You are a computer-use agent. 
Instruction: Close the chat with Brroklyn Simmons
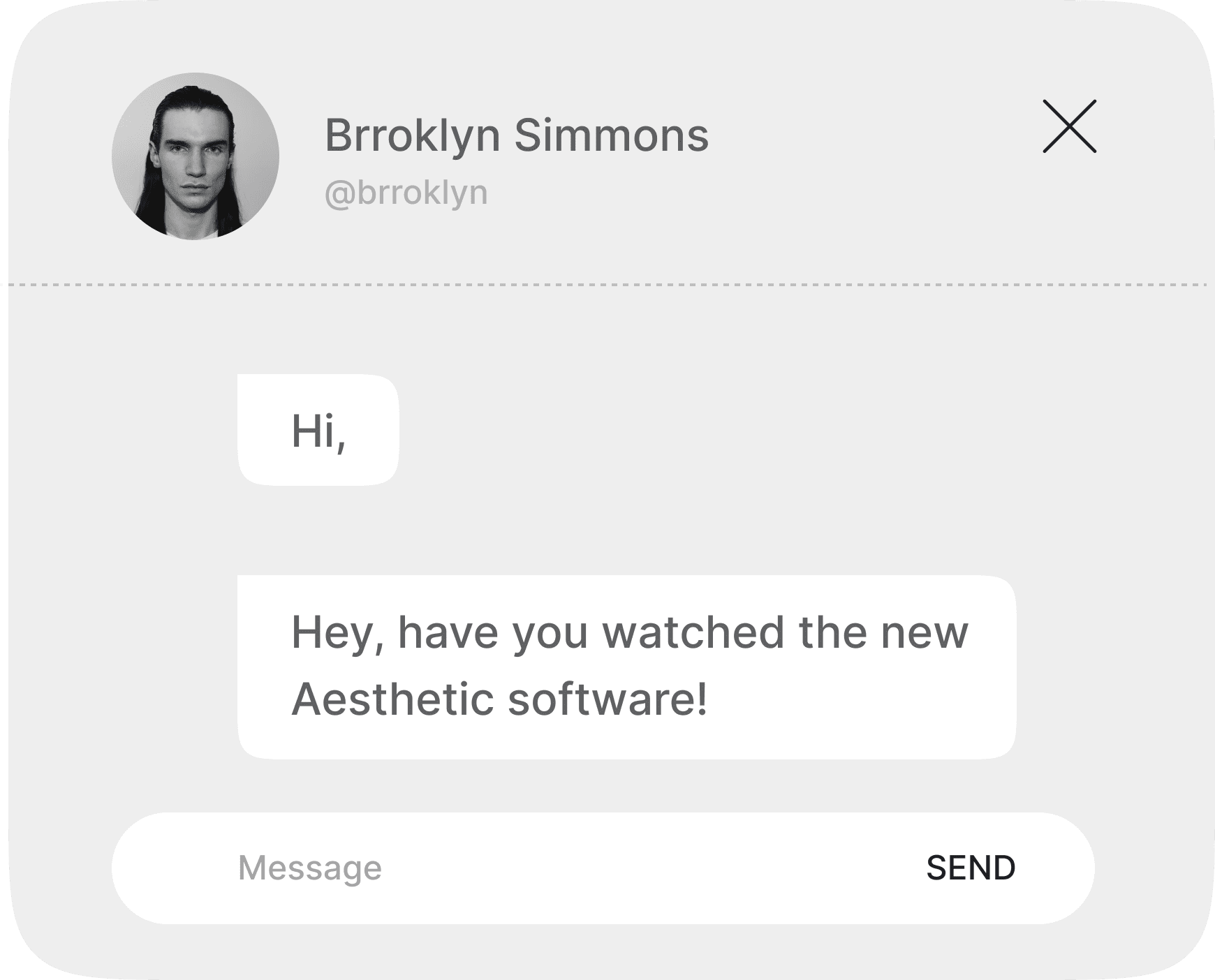[1069, 126]
